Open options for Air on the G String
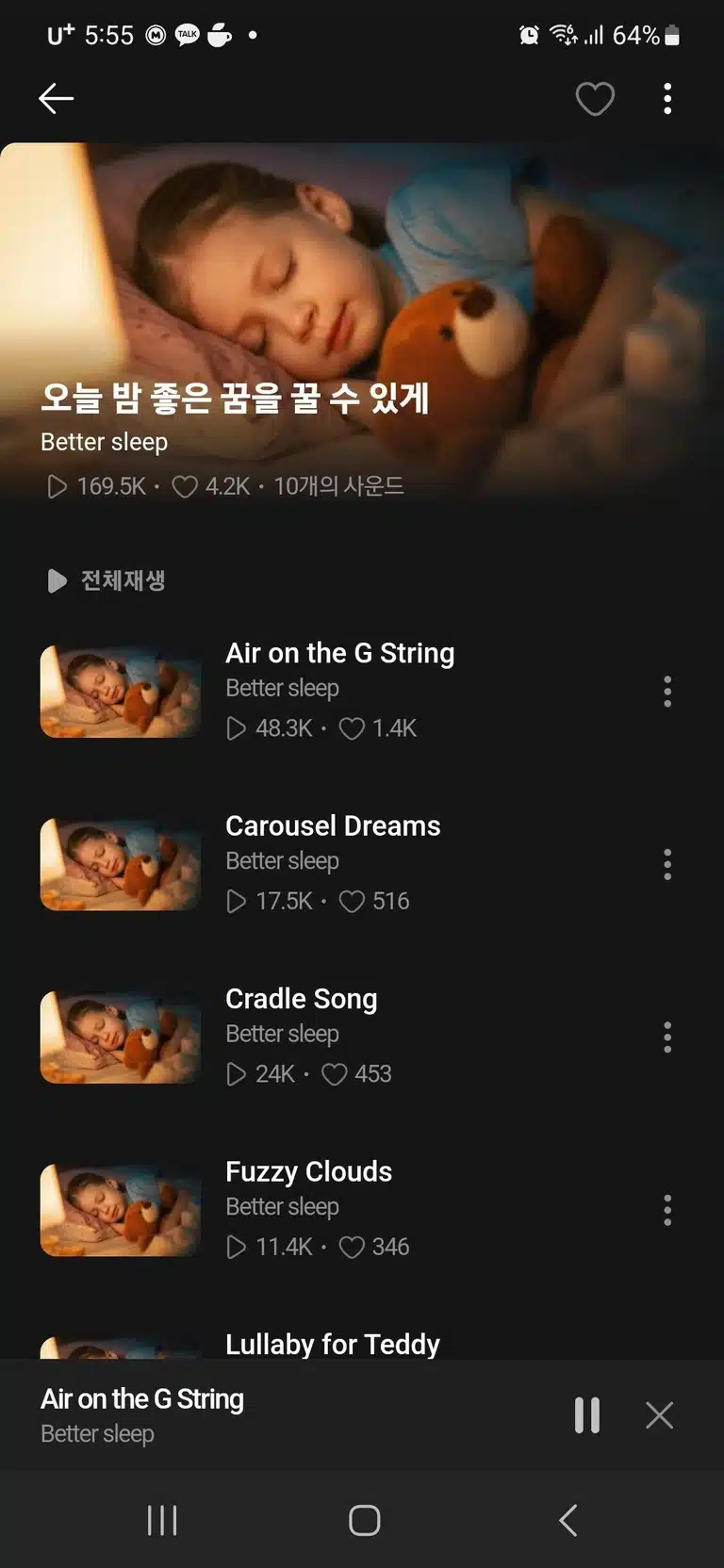 click(x=667, y=692)
